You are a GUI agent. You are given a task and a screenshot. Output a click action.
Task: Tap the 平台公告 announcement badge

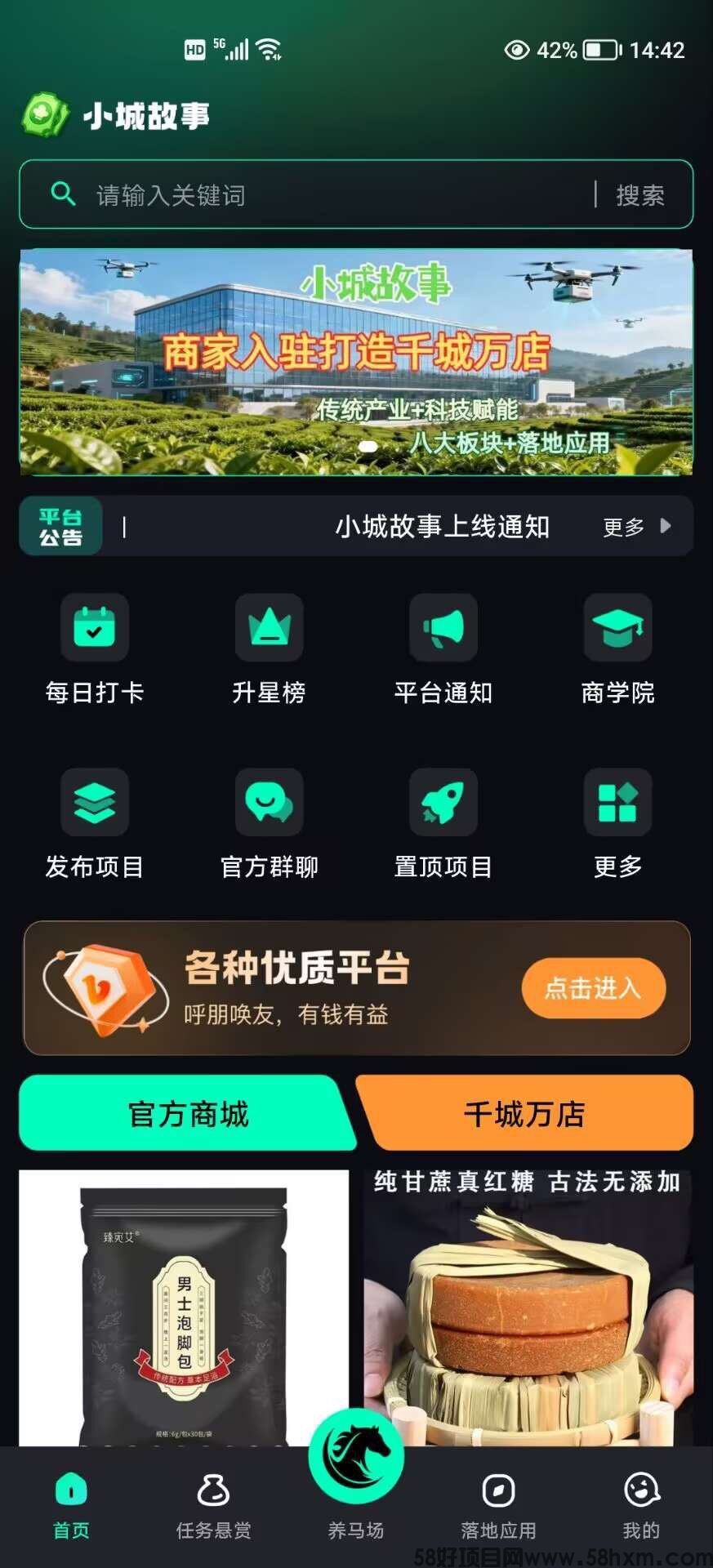point(60,527)
